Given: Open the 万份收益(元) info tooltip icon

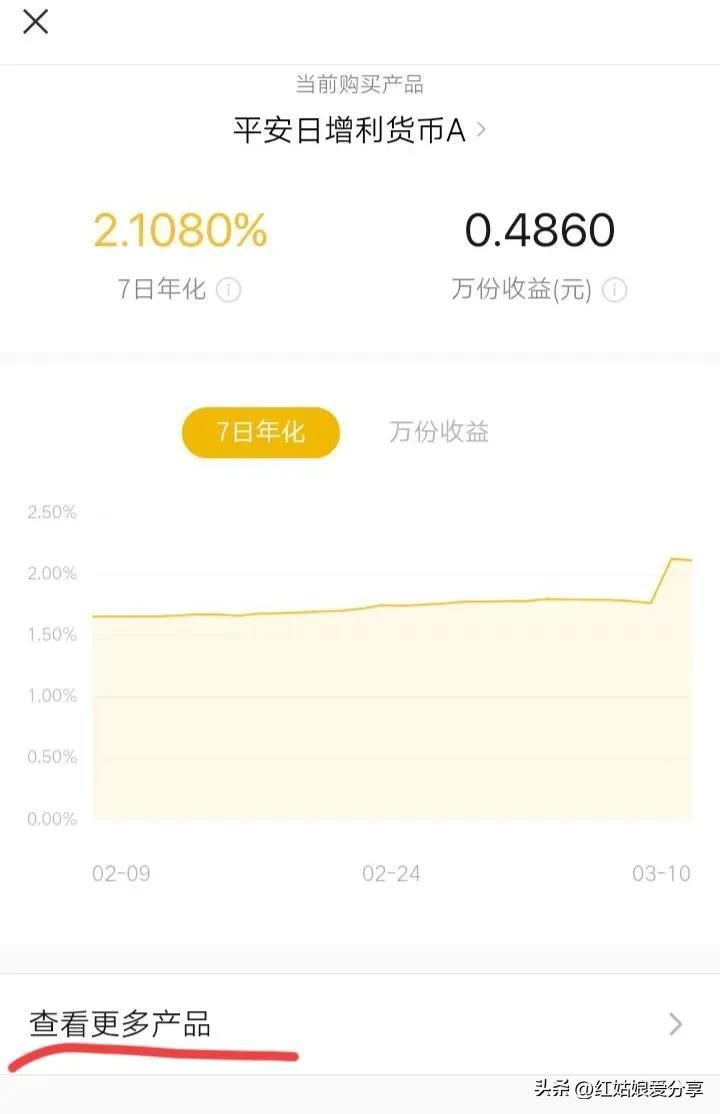Looking at the screenshot, I should pos(616,290).
